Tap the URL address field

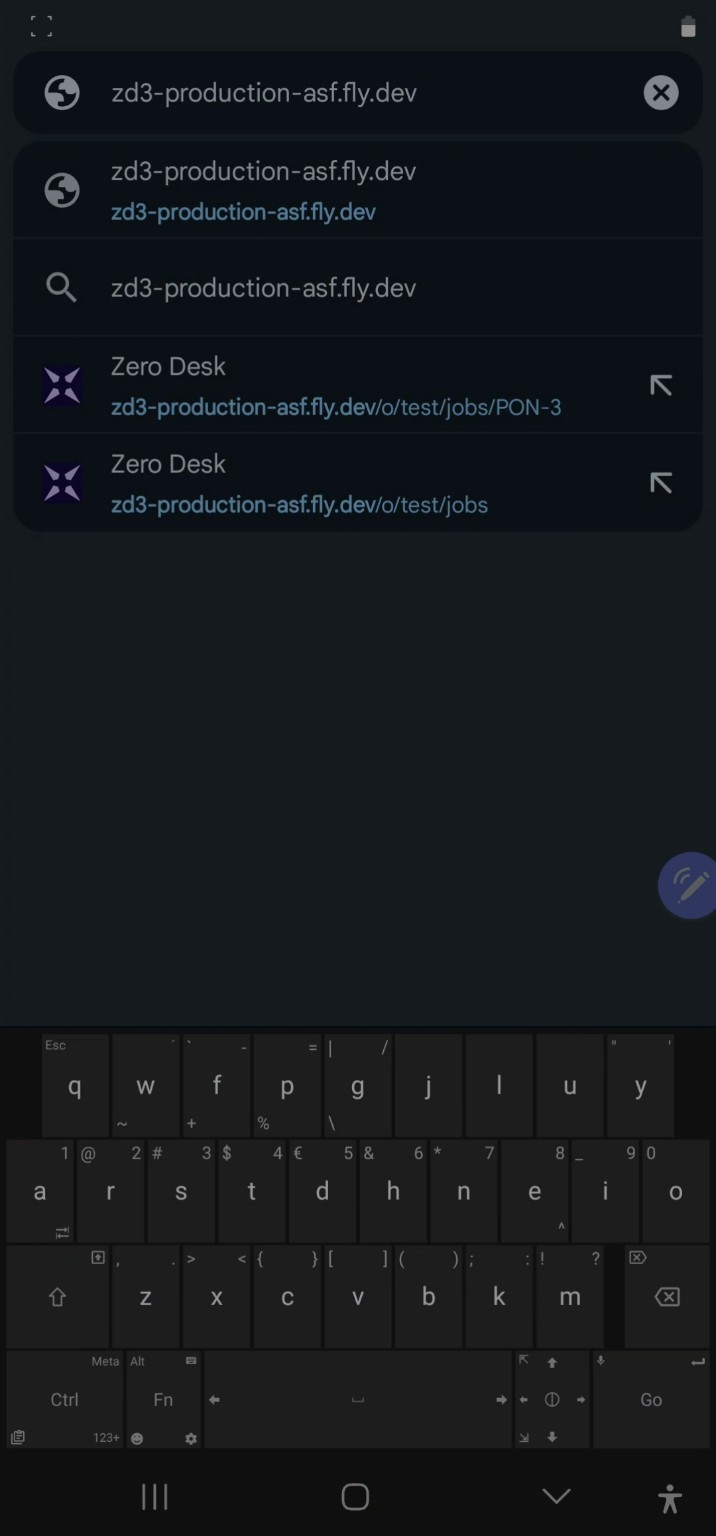(350, 93)
